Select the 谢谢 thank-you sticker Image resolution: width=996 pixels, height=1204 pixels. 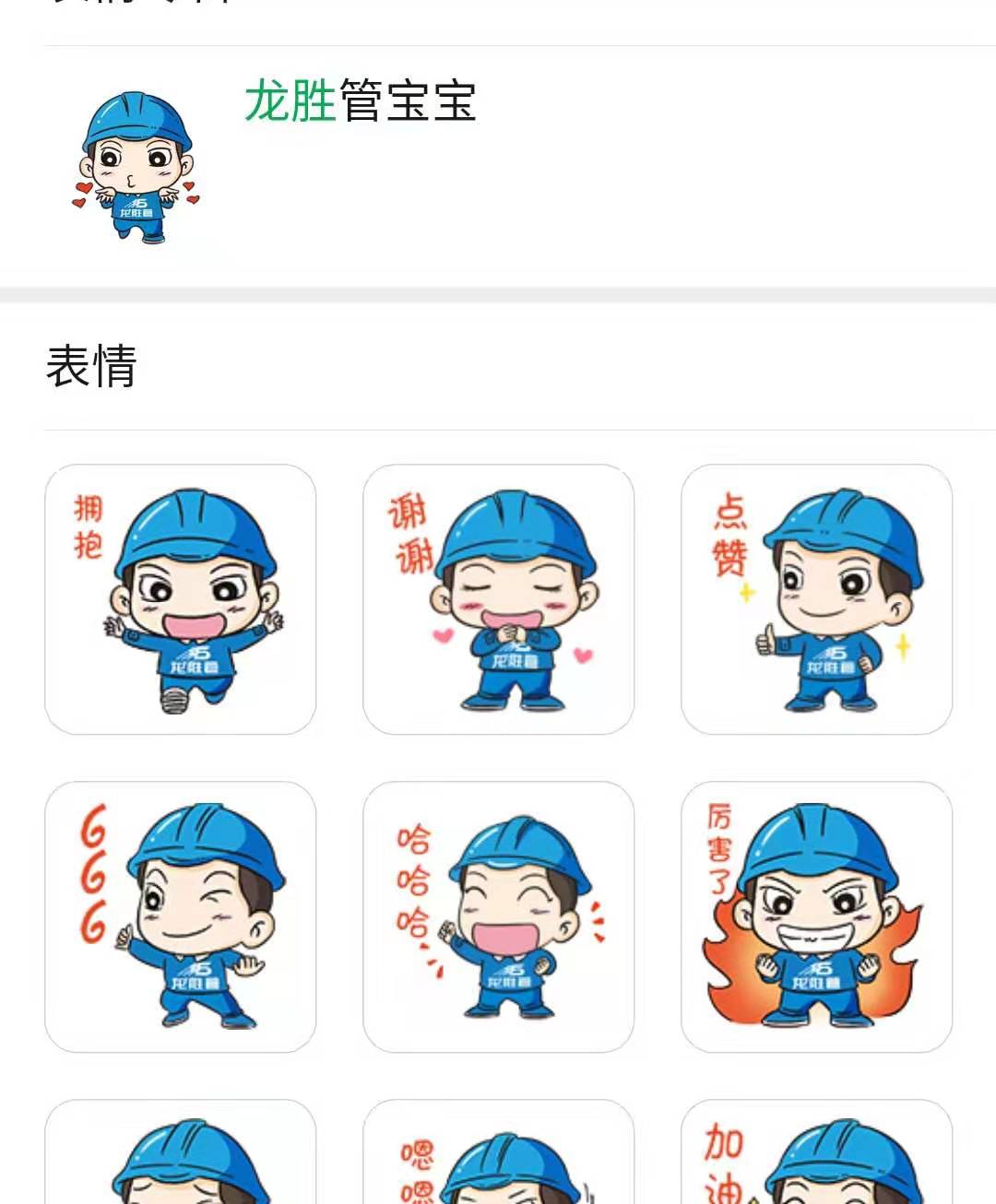[498, 599]
